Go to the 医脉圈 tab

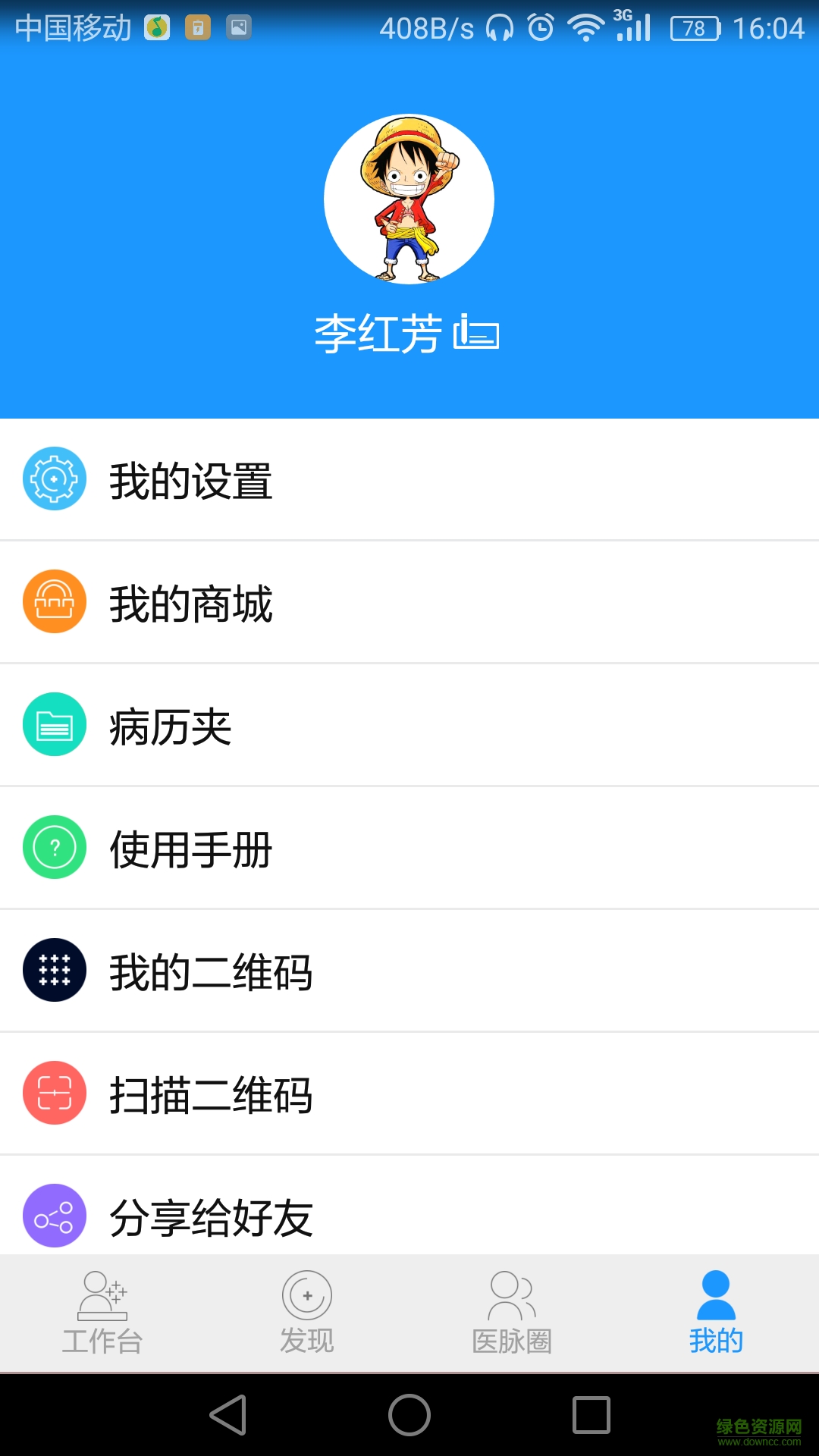click(512, 1313)
